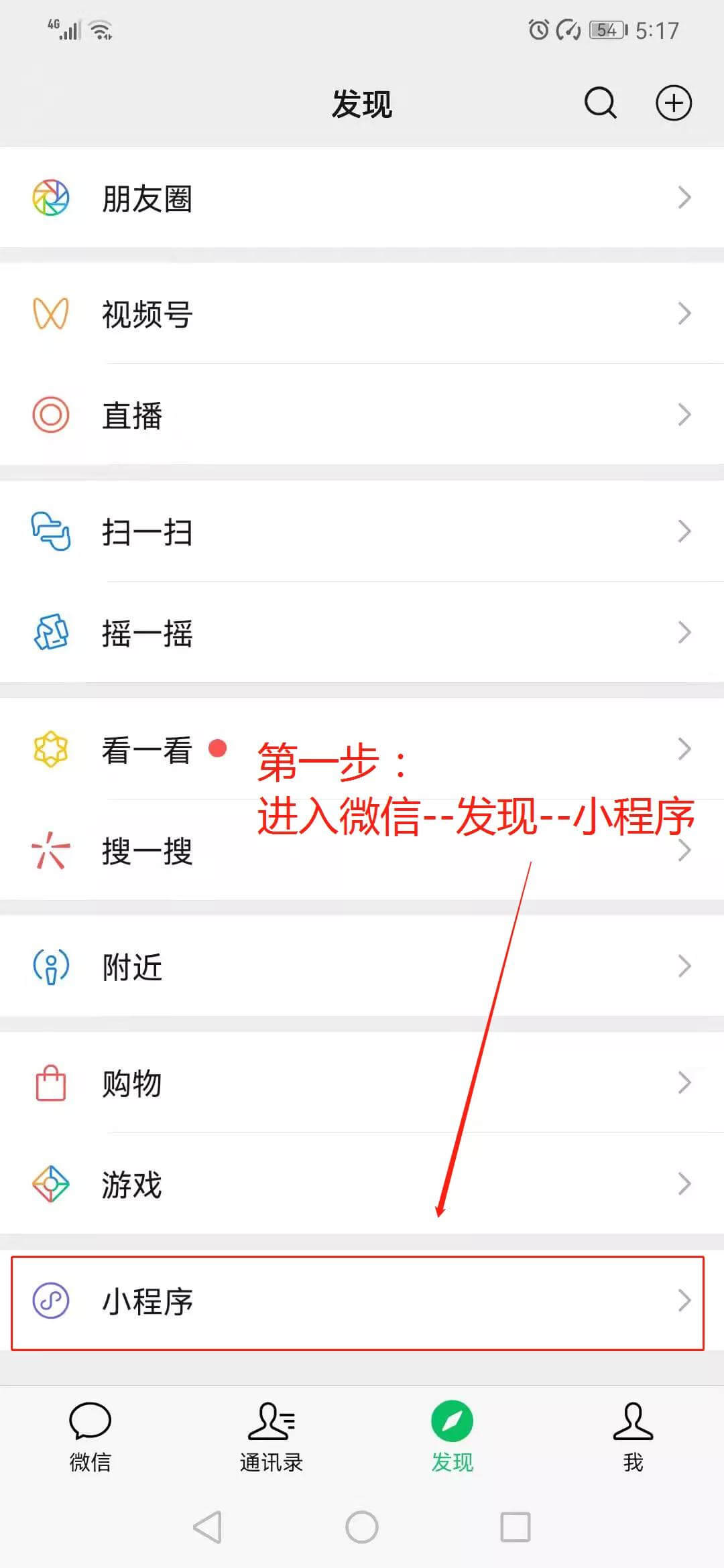Tap the system back button

[x=208, y=1527]
